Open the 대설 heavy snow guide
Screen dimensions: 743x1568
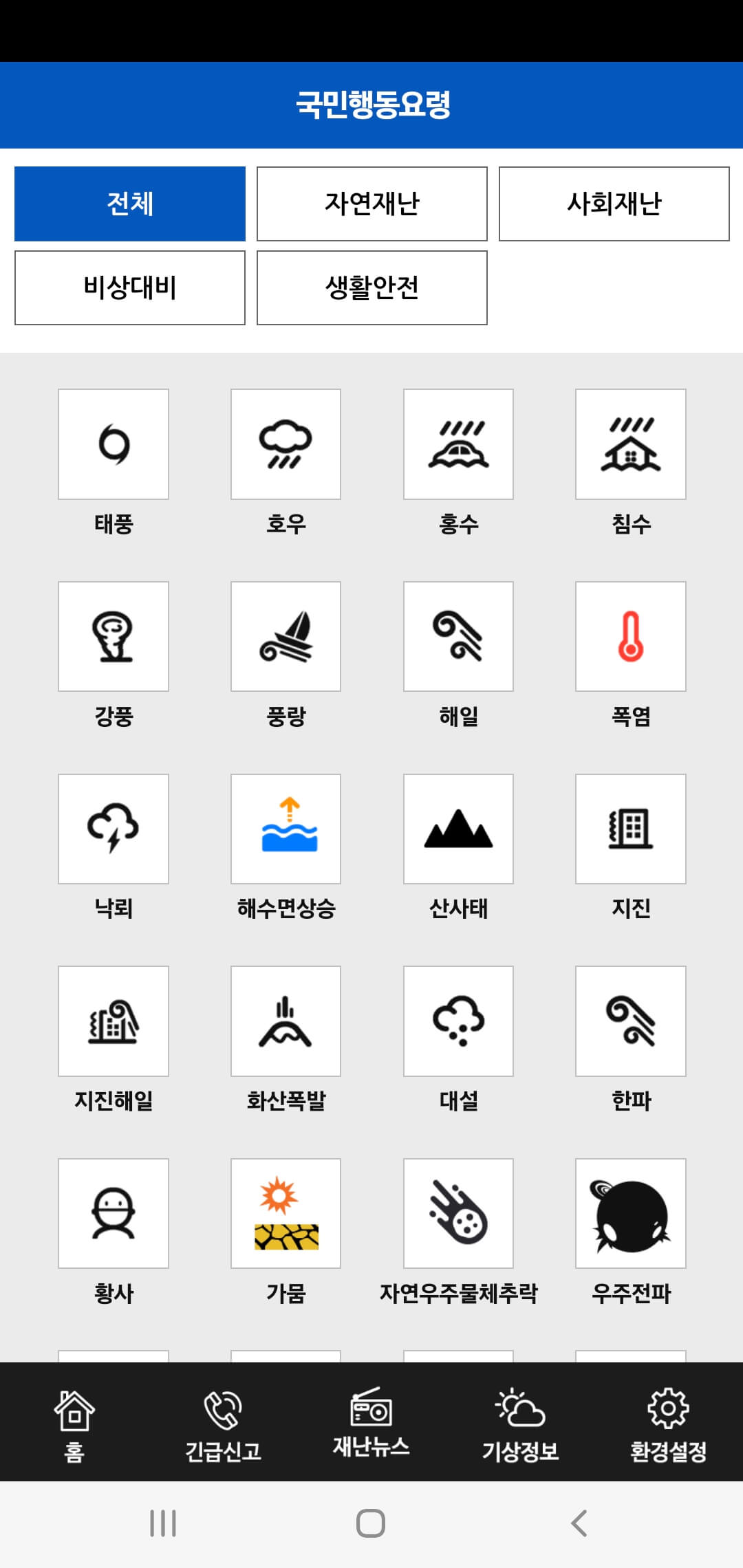coord(458,1020)
